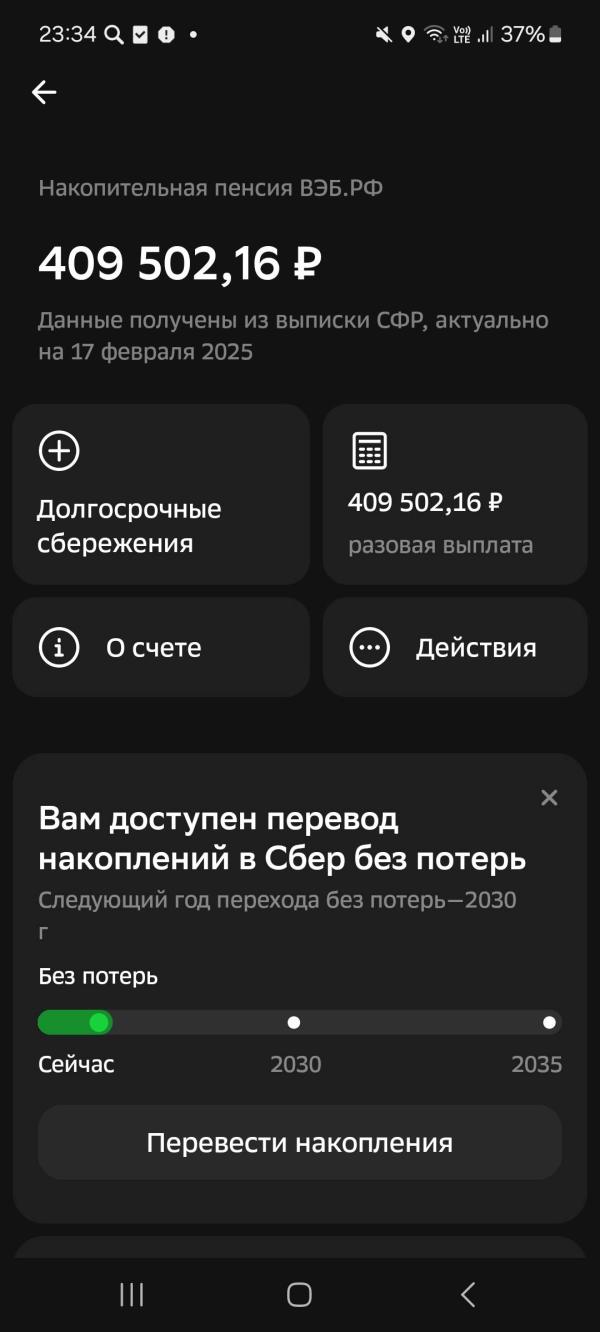
Task: Go to the system home screen
Action: (299, 1295)
